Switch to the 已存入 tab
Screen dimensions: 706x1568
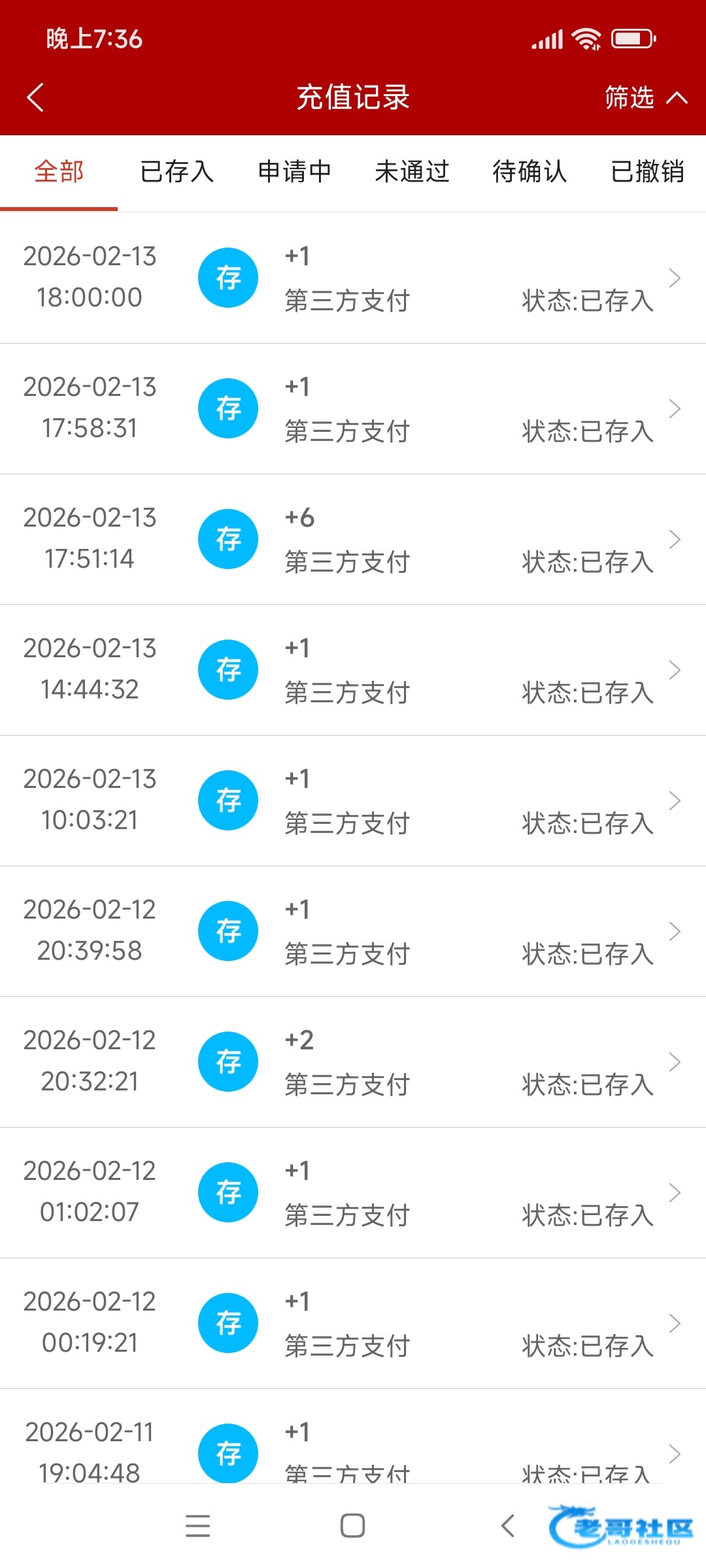click(x=176, y=172)
